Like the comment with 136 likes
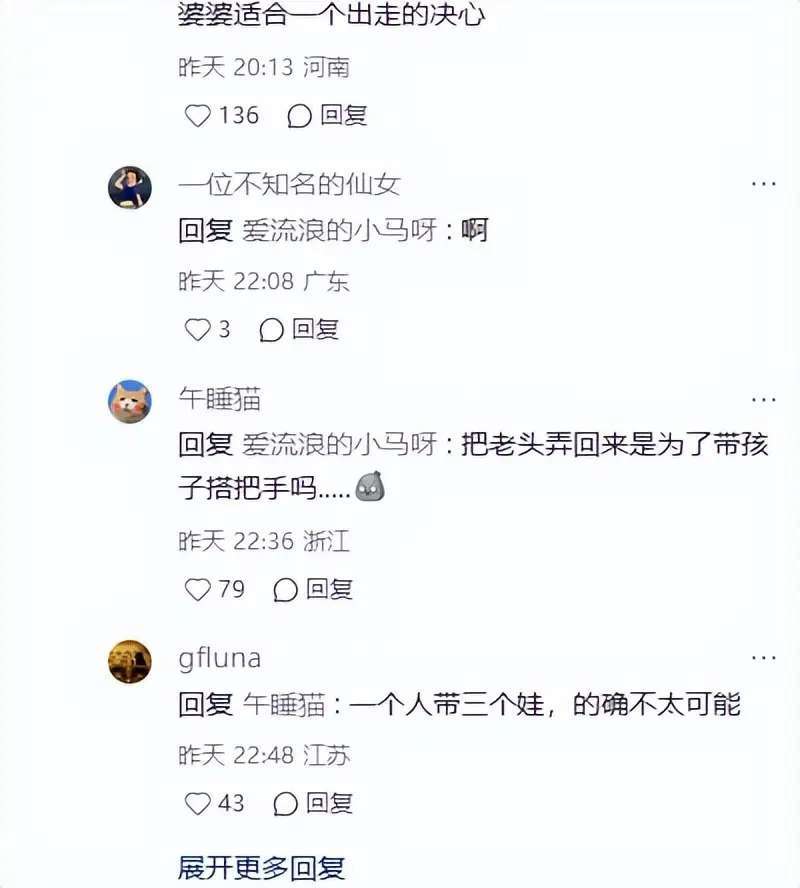This screenshot has height=888, width=800. 198,116
